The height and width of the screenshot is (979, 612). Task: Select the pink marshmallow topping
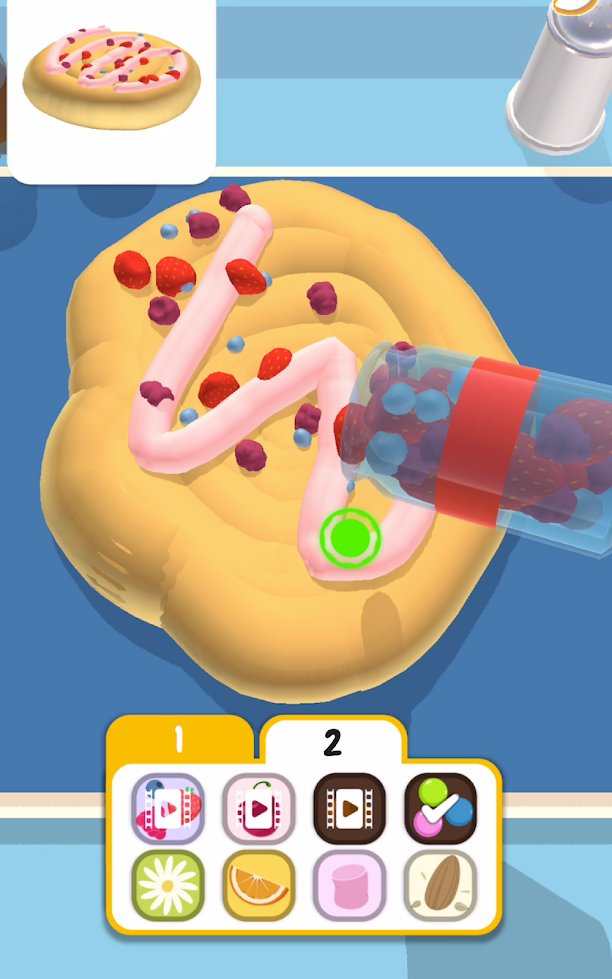click(349, 885)
